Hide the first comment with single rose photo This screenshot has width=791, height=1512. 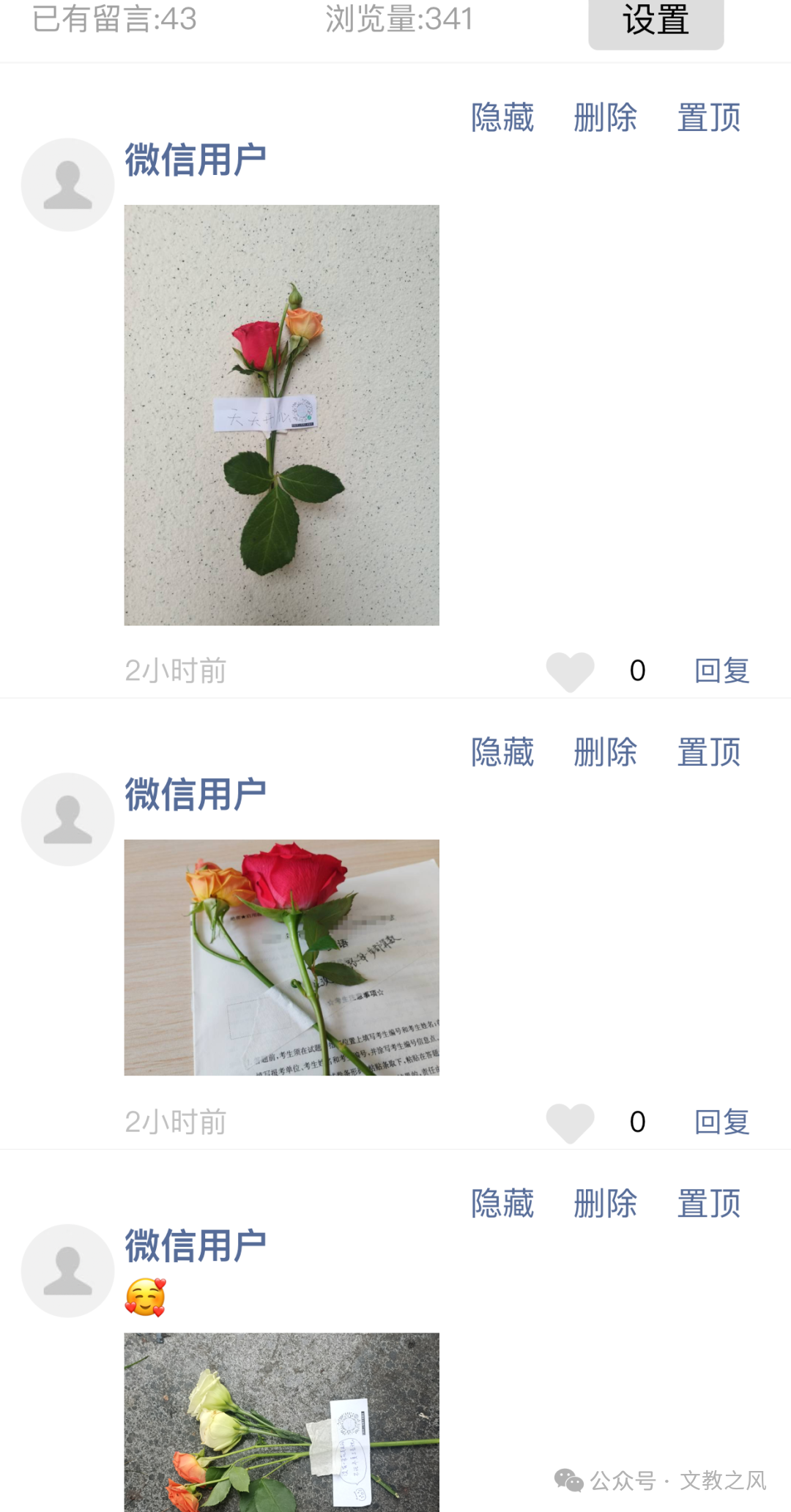pyautogui.click(x=502, y=118)
